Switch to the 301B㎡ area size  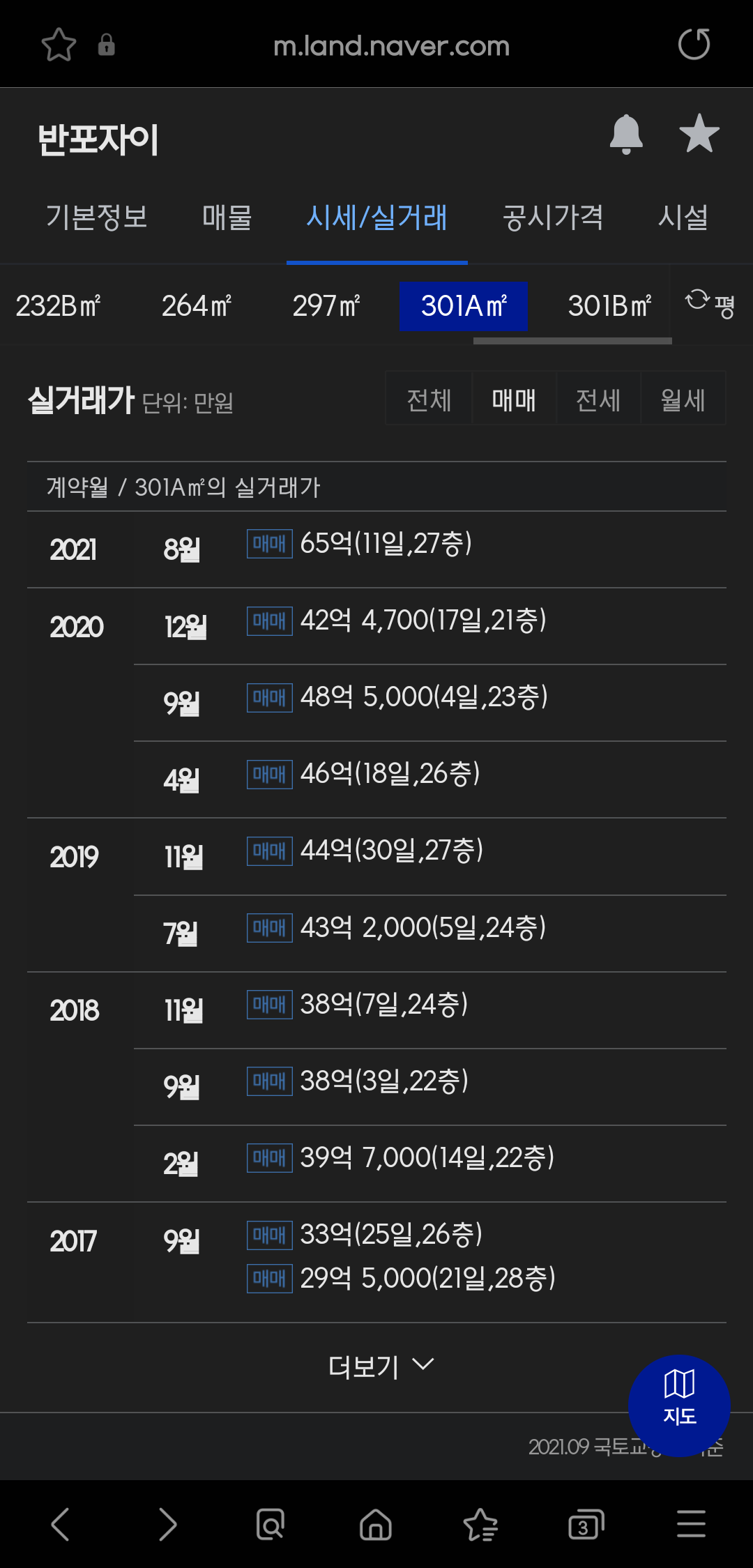pyautogui.click(x=609, y=306)
